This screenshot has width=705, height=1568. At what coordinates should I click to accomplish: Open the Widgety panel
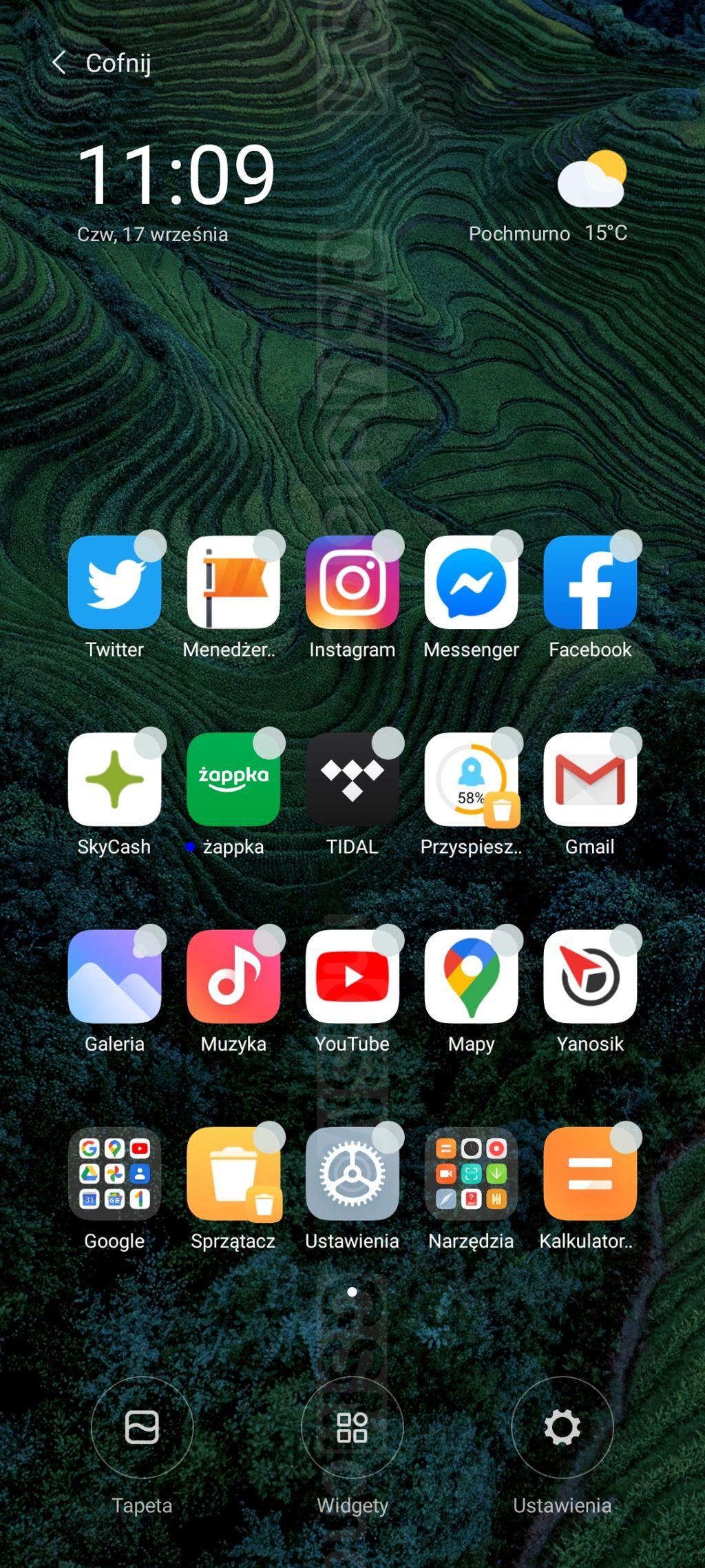pyautogui.click(x=352, y=1427)
